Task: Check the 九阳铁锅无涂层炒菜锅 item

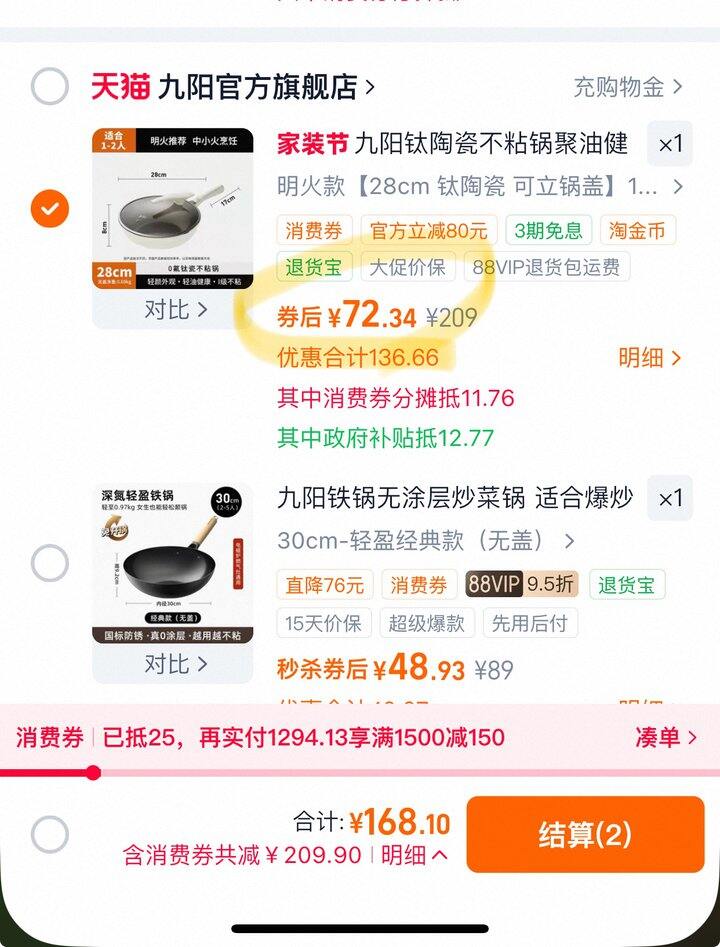Action: 49,563
